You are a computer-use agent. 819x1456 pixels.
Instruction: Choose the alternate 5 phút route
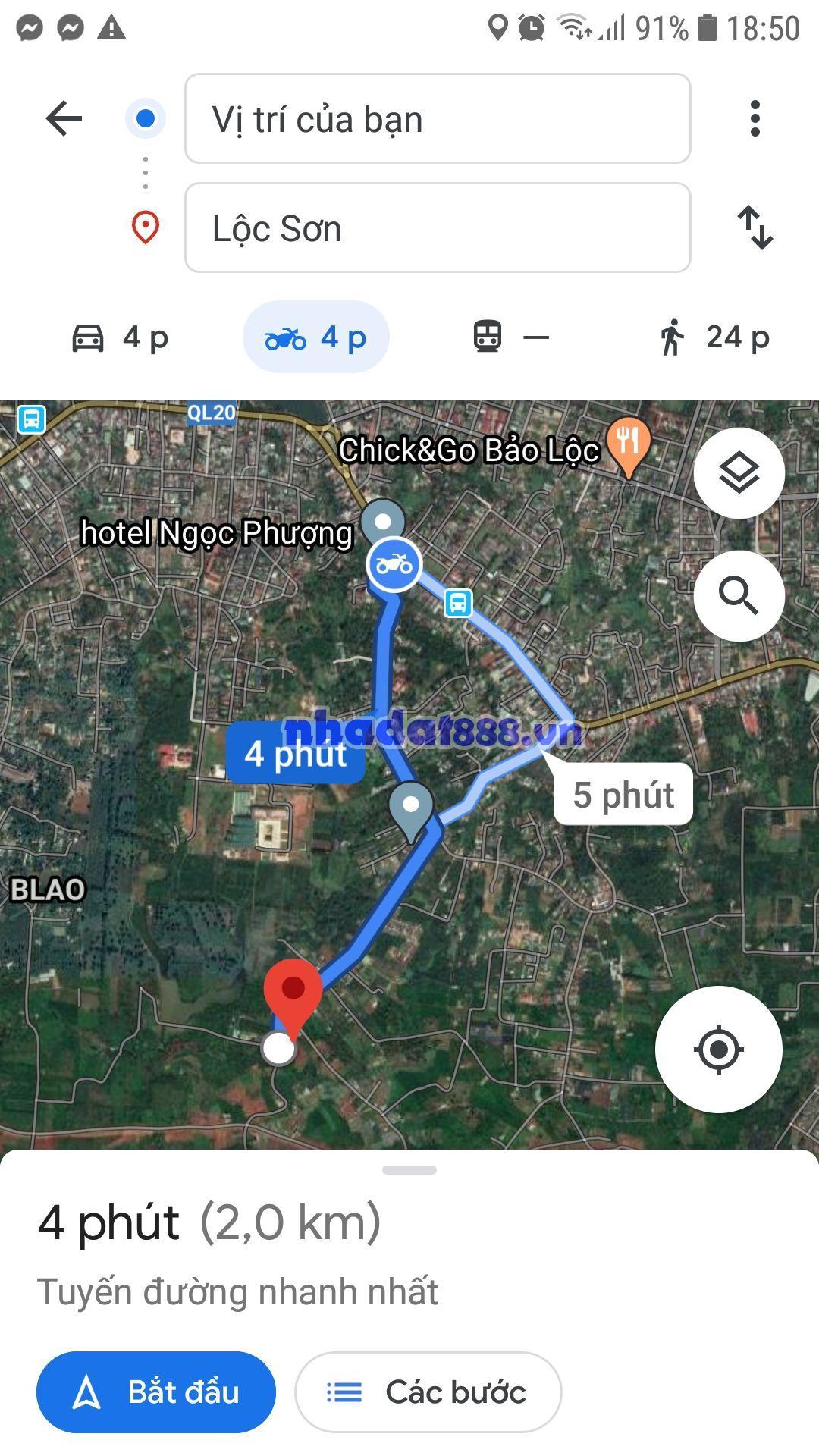point(623,795)
